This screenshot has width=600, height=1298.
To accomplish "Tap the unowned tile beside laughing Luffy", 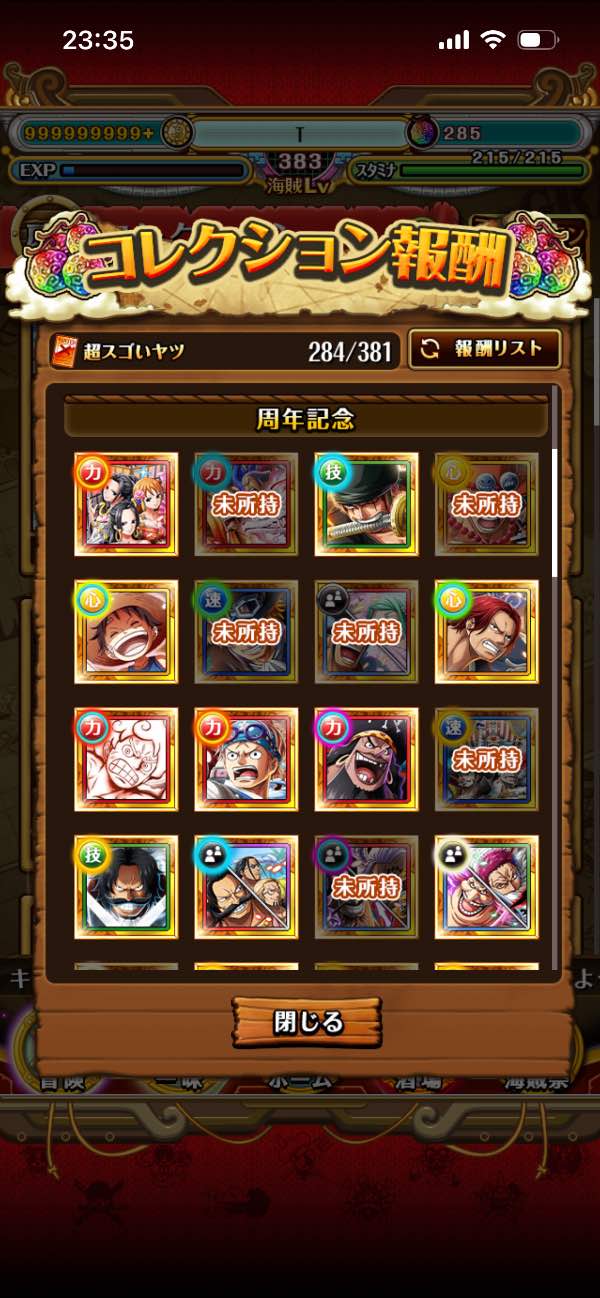I will pos(246,631).
